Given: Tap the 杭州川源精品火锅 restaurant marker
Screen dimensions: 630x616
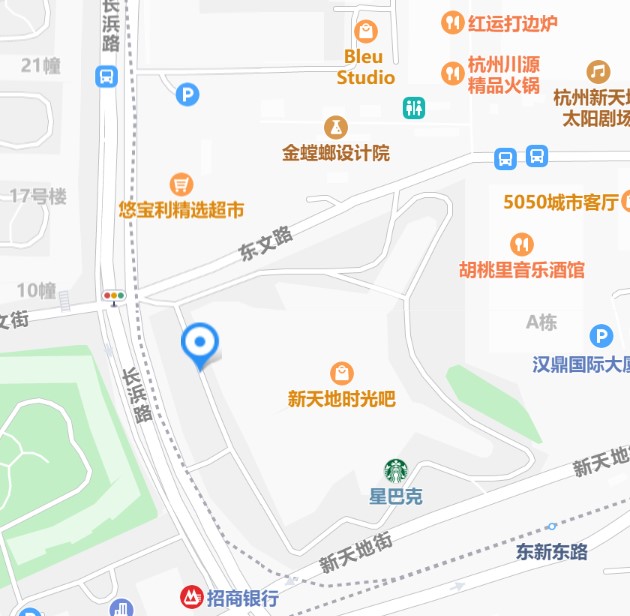Looking at the screenshot, I should (x=452, y=72).
